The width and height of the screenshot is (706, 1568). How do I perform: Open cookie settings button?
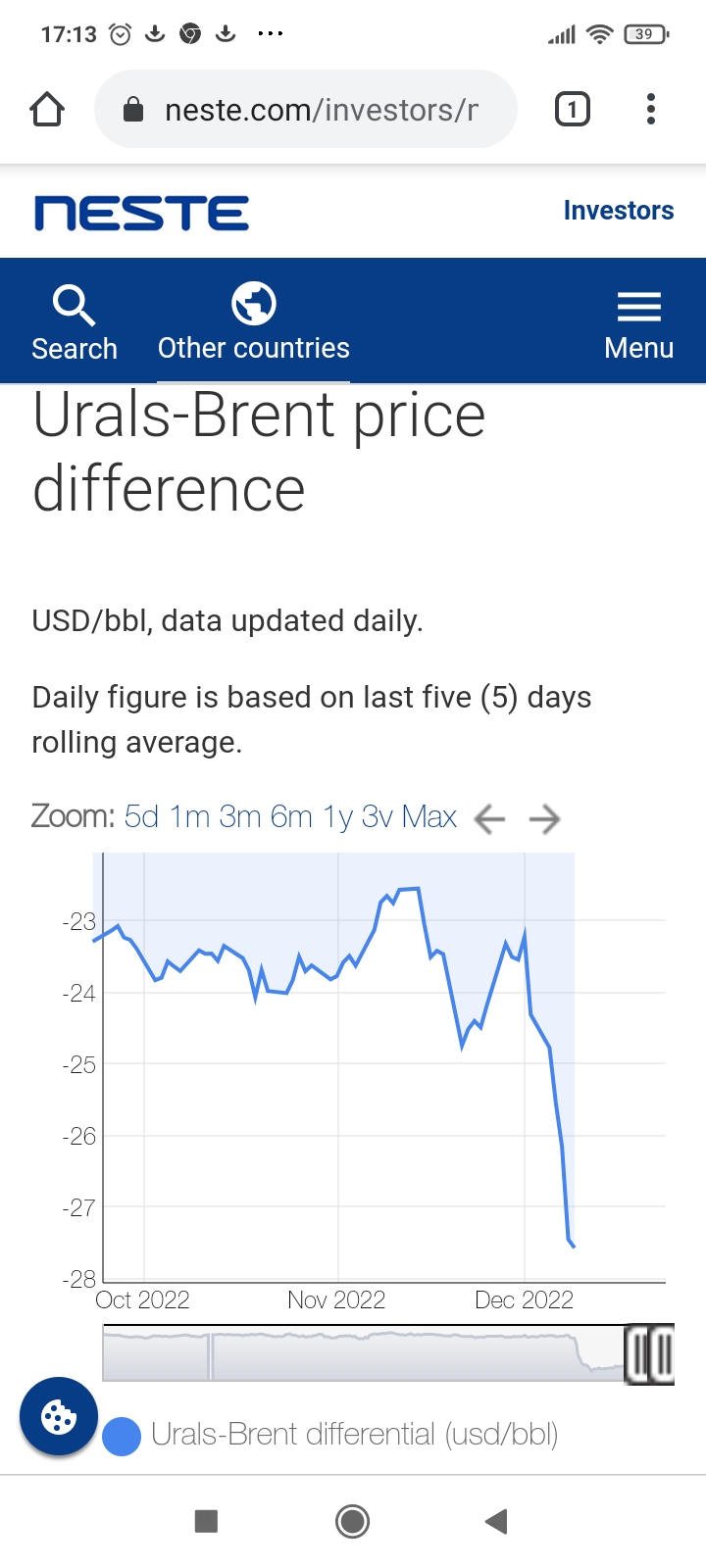click(59, 1416)
